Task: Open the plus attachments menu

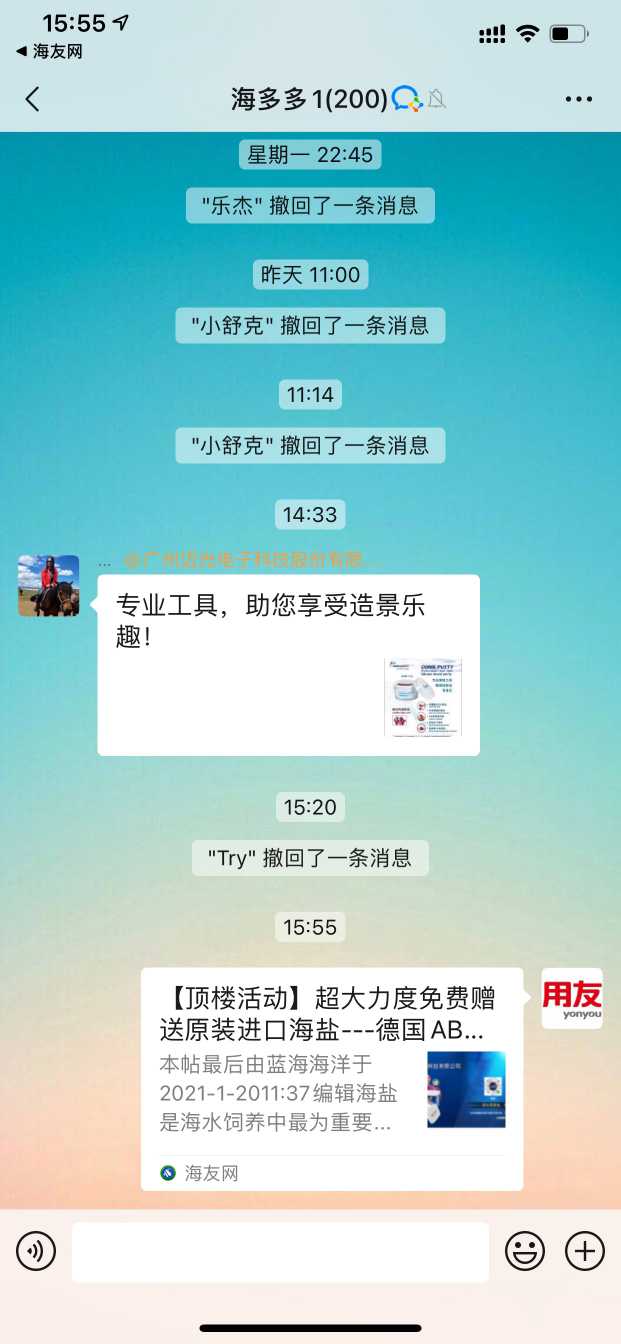Action: point(585,1251)
